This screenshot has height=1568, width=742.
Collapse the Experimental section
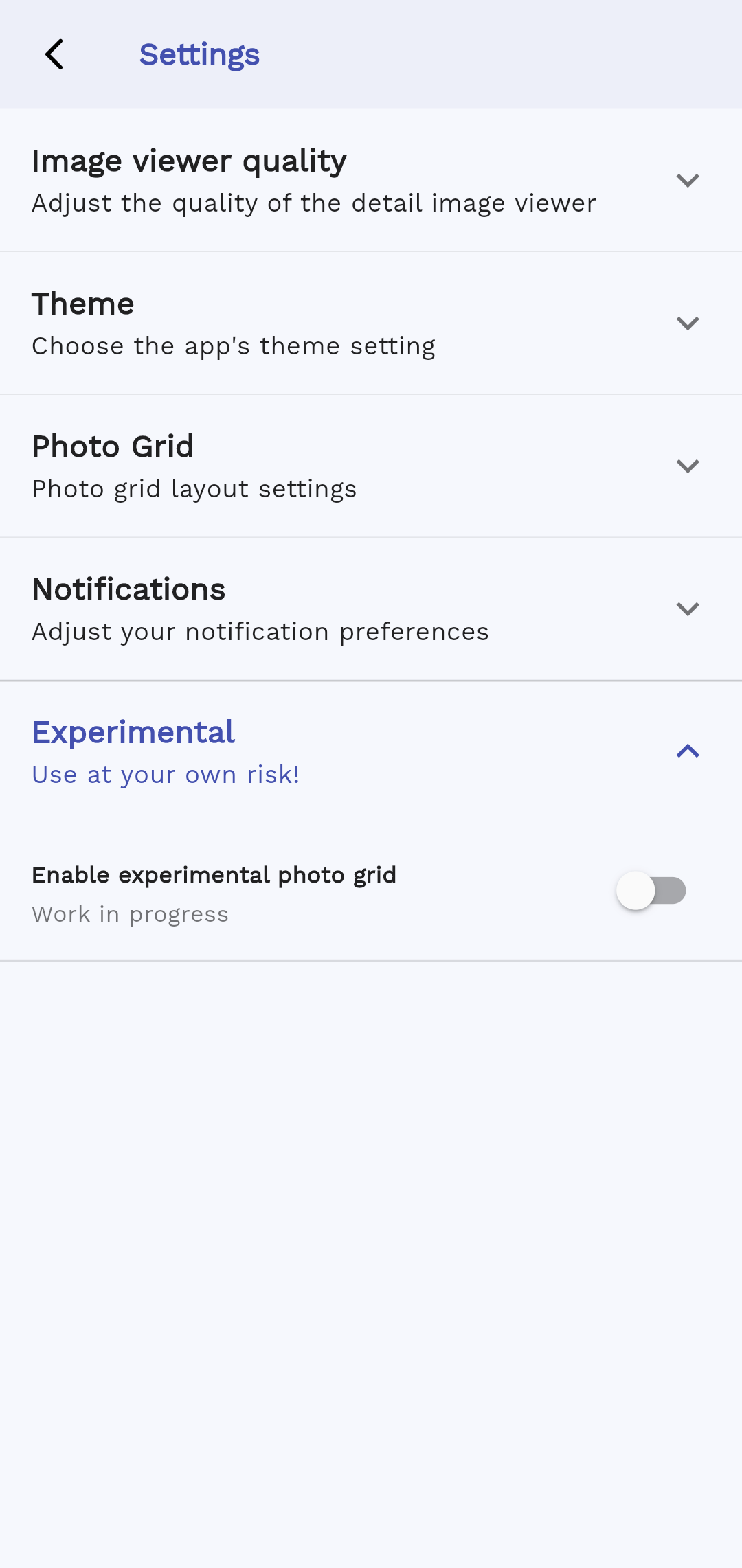coord(687,751)
